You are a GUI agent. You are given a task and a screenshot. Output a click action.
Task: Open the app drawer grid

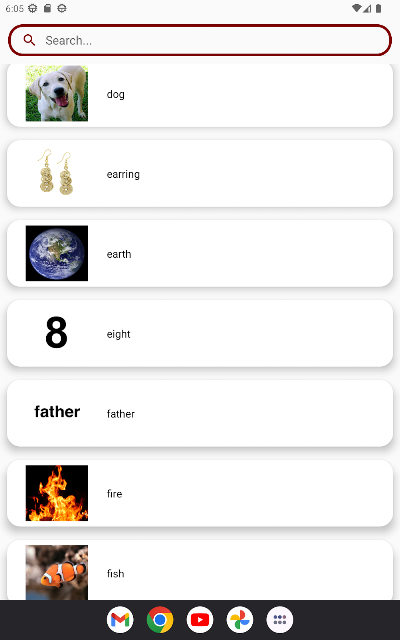(x=280, y=620)
